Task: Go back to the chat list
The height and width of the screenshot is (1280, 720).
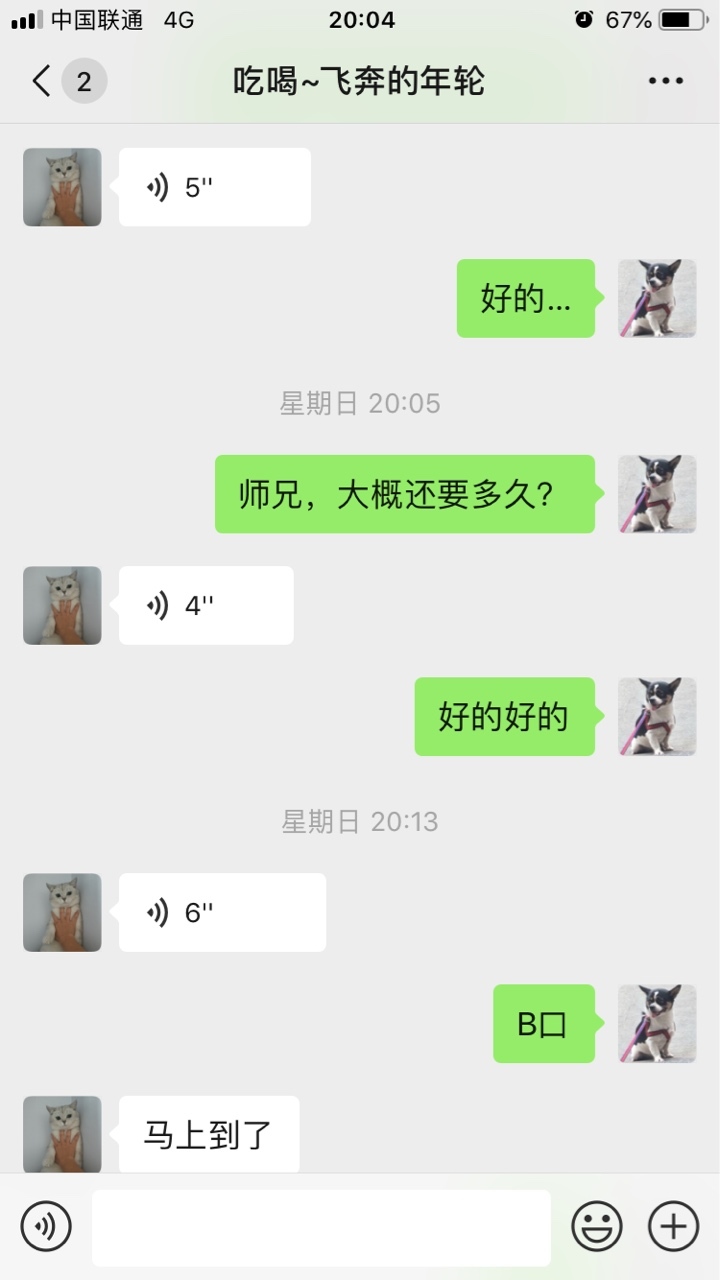Action: click(x=42, y=81)
